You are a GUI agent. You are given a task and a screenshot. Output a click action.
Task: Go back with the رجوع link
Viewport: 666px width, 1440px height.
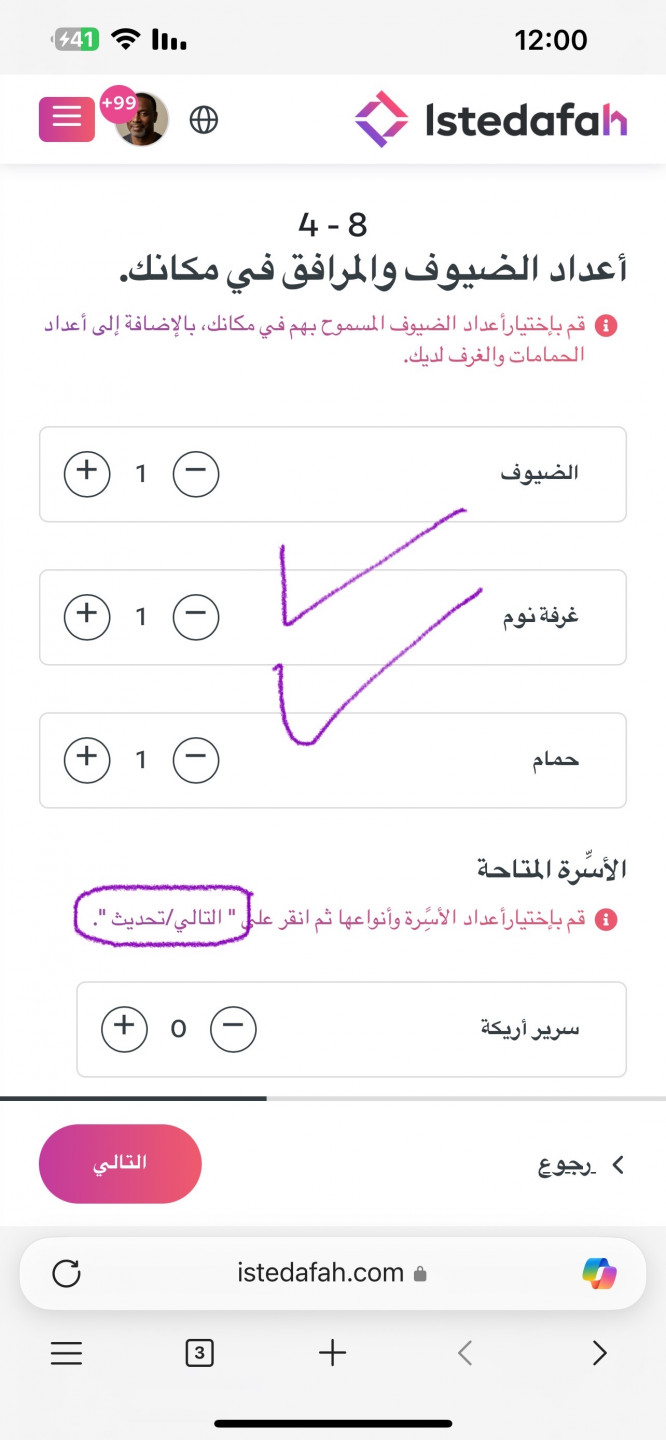point(576,1165)
